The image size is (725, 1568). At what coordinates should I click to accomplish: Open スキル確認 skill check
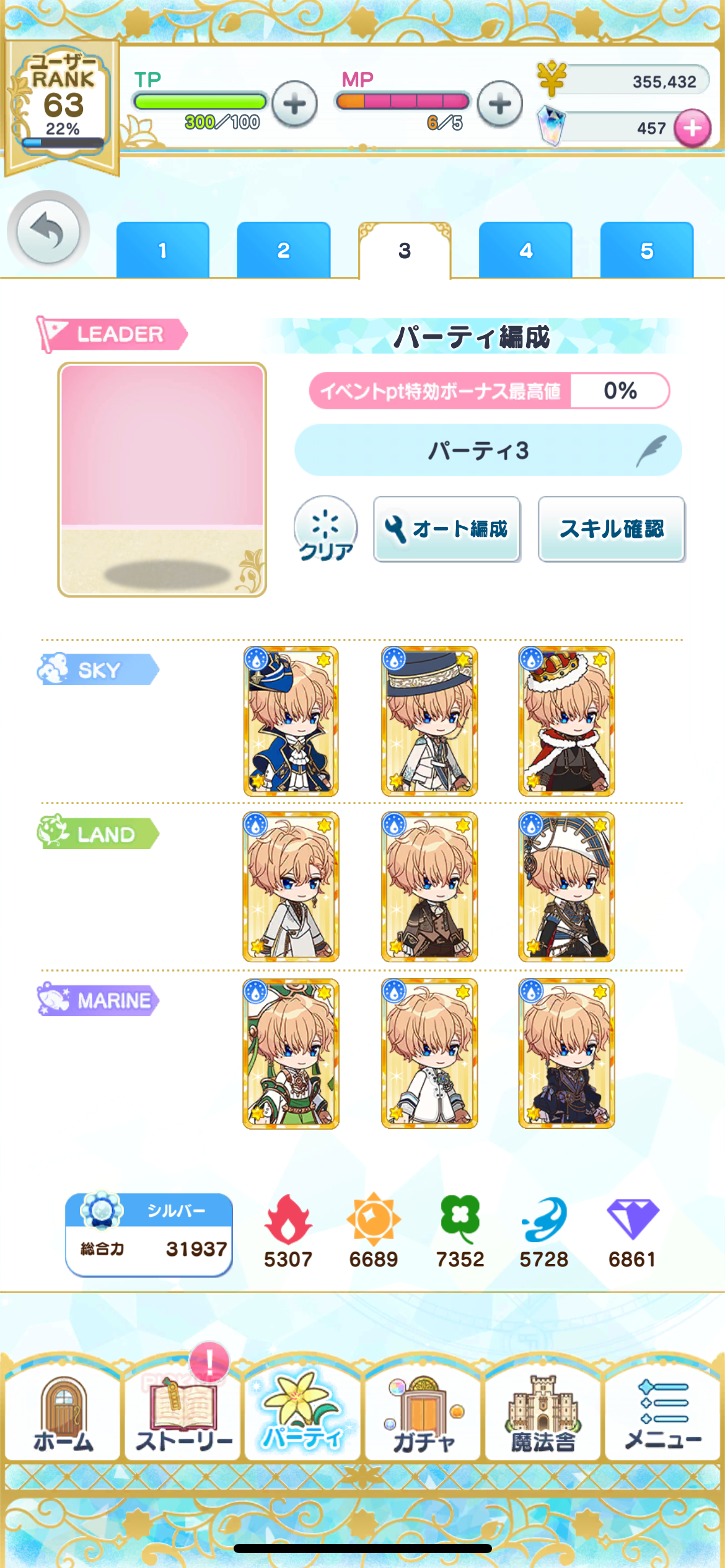point(611,529)
